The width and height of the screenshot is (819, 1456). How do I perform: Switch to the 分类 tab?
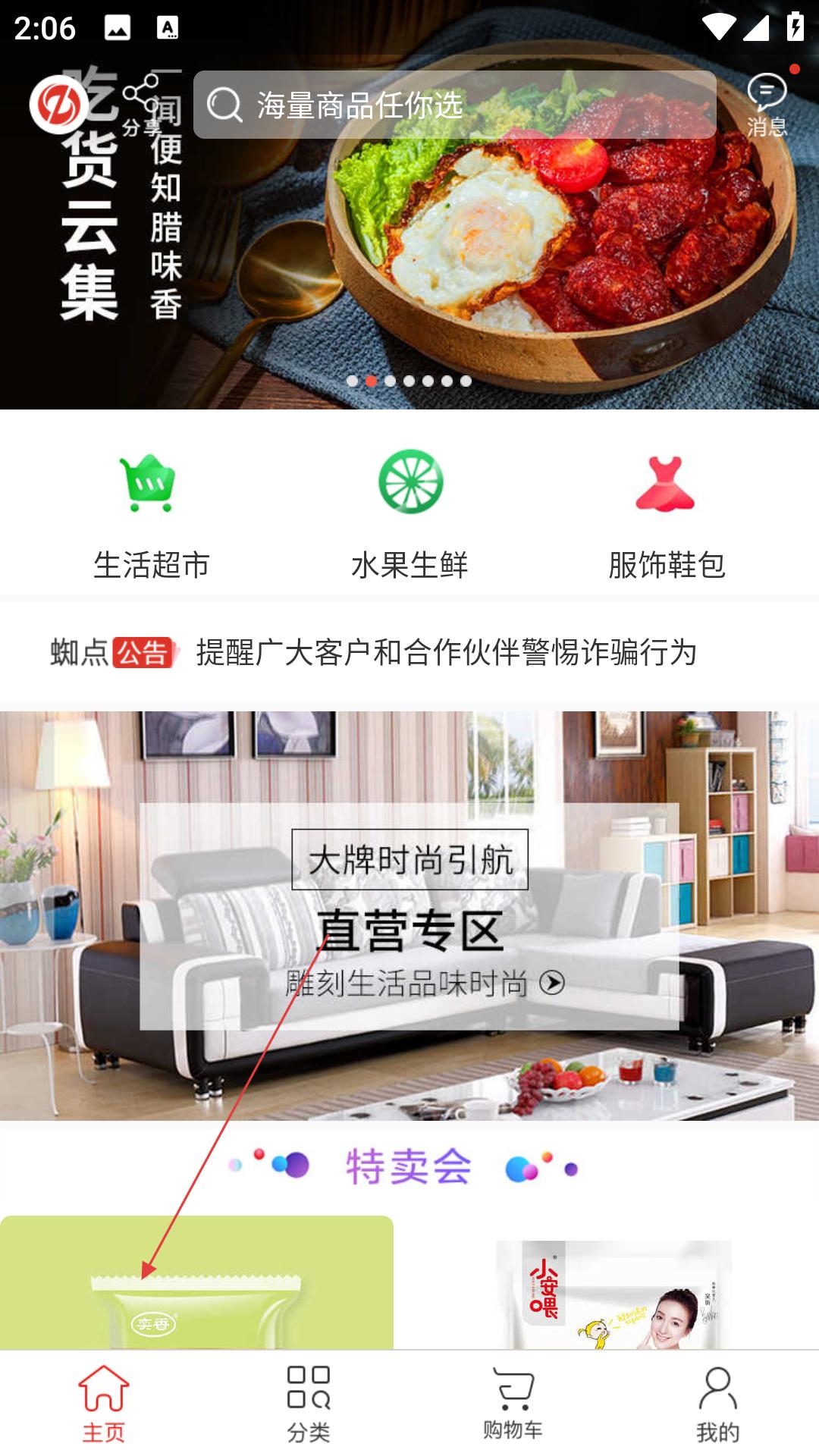coord(308,1404)
